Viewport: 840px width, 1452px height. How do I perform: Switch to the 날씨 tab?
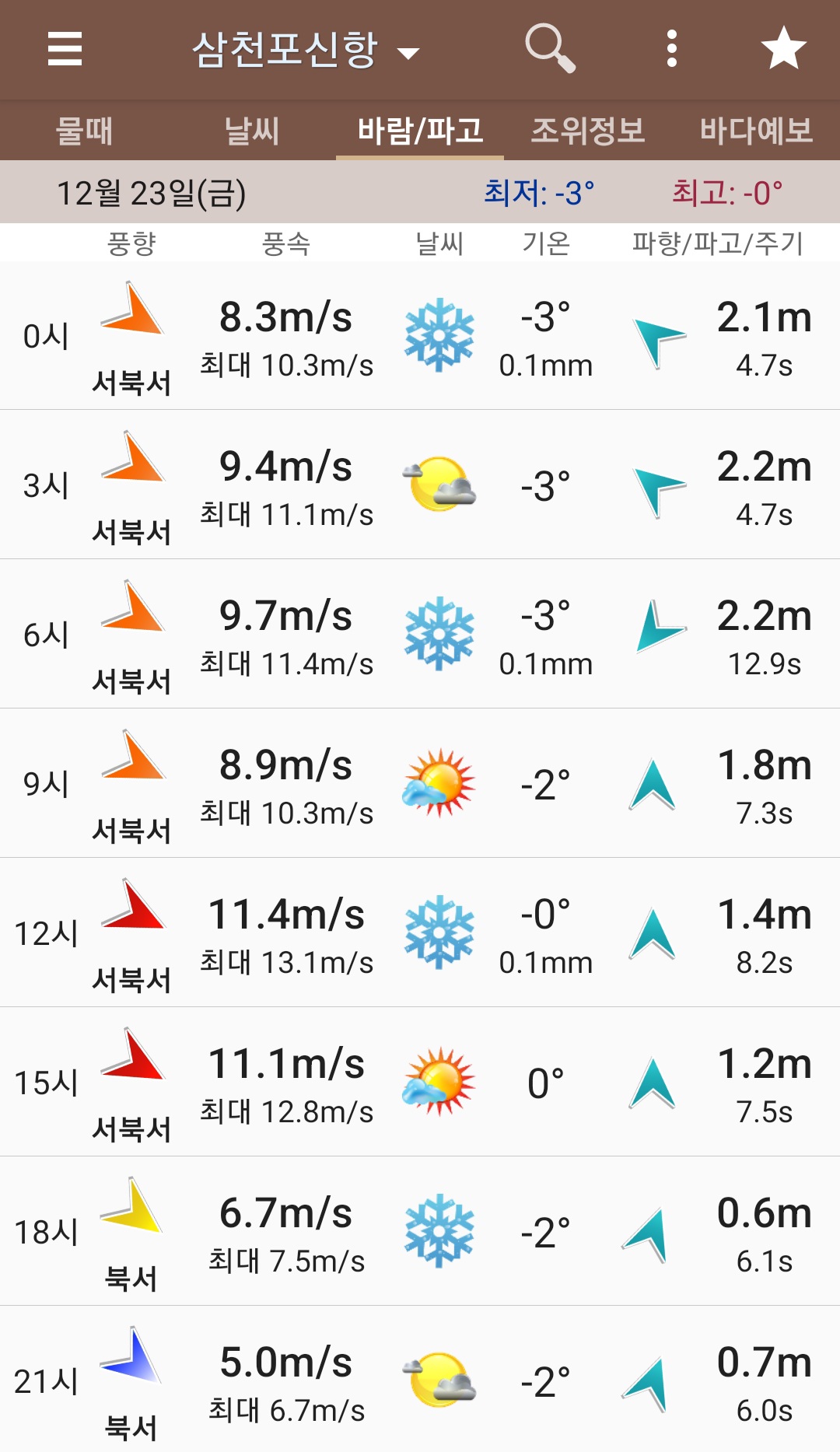[252, 130]
